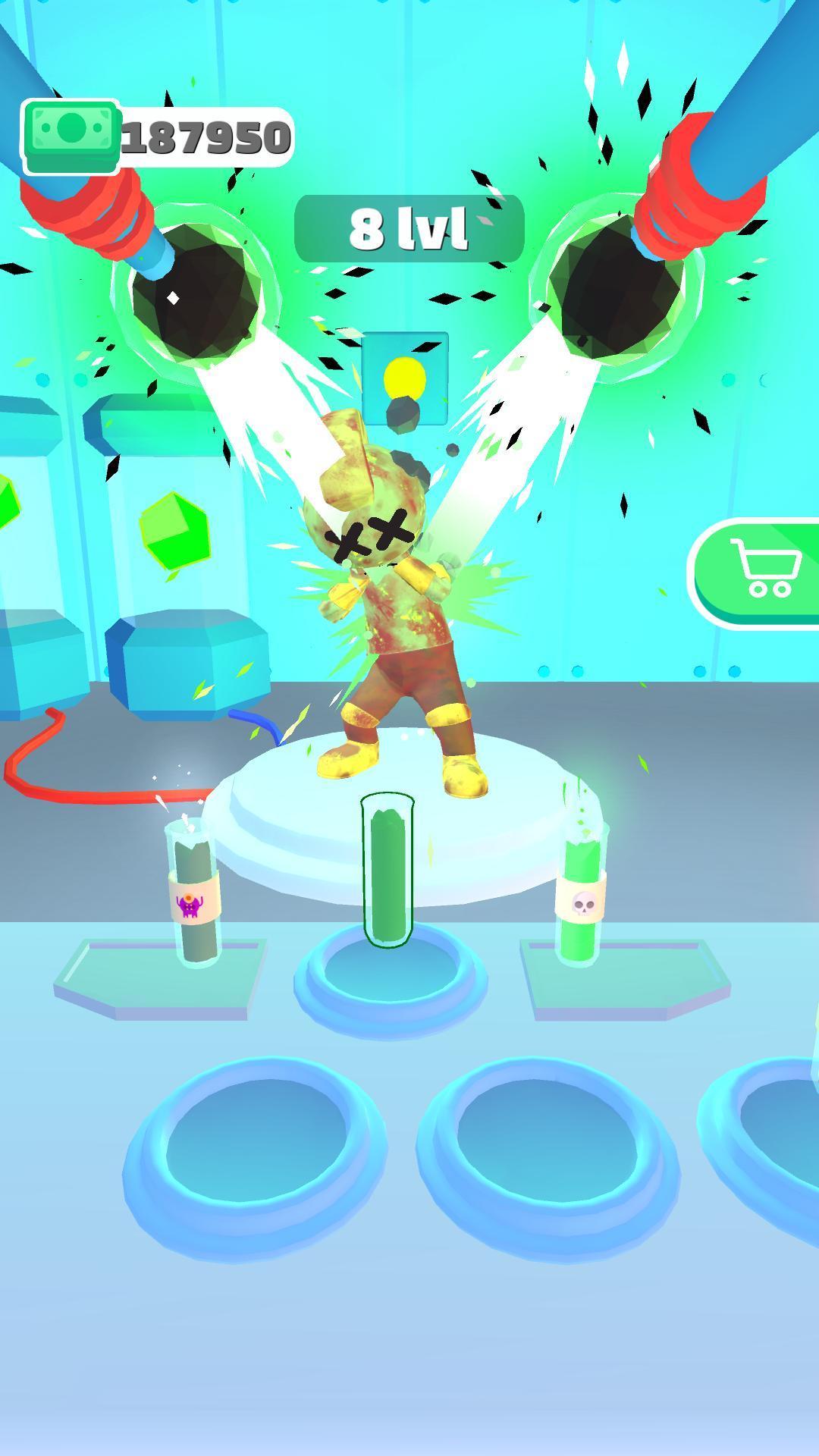
Task: Tap the green test tube in the center
Action: coord(388,872)
